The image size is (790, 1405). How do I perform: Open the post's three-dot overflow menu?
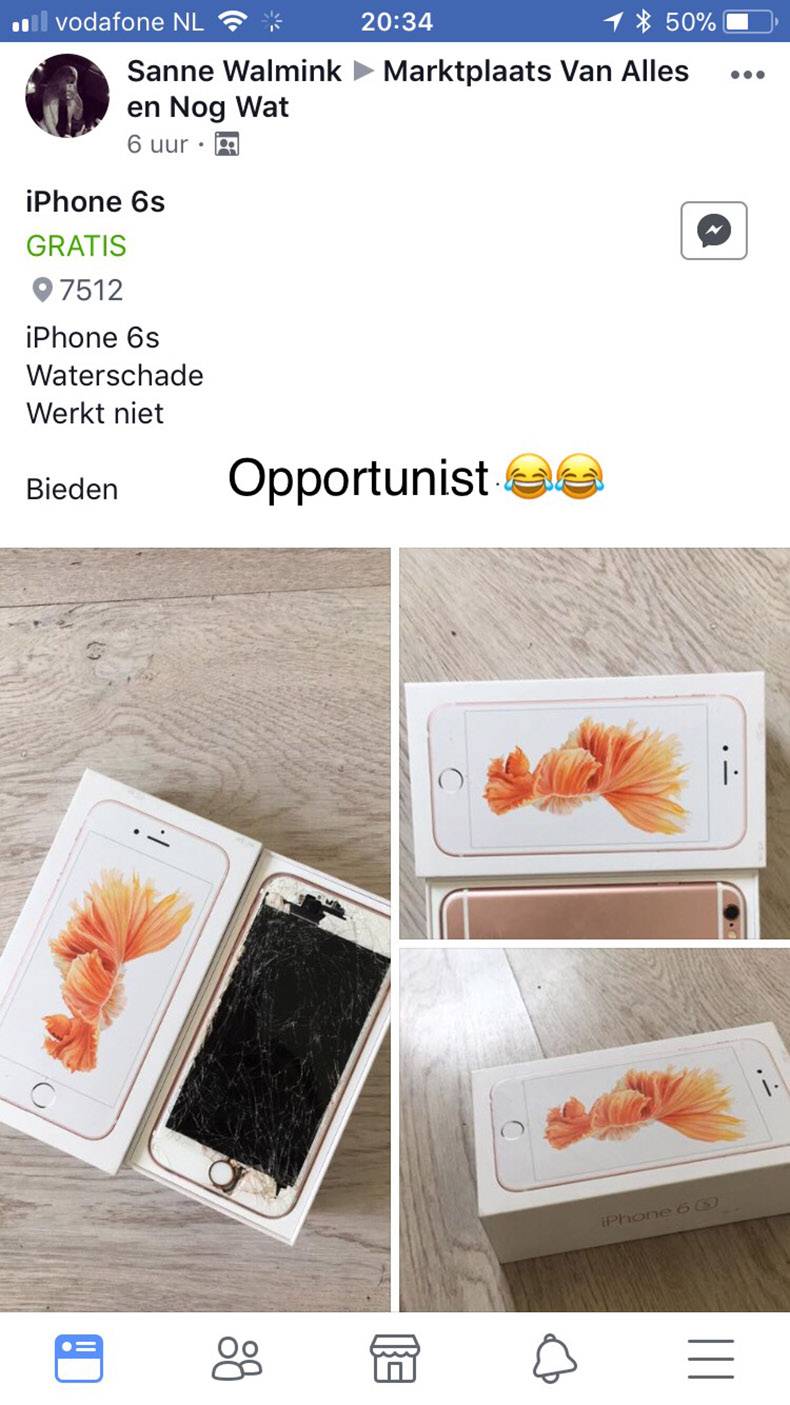tap(747, 75)
